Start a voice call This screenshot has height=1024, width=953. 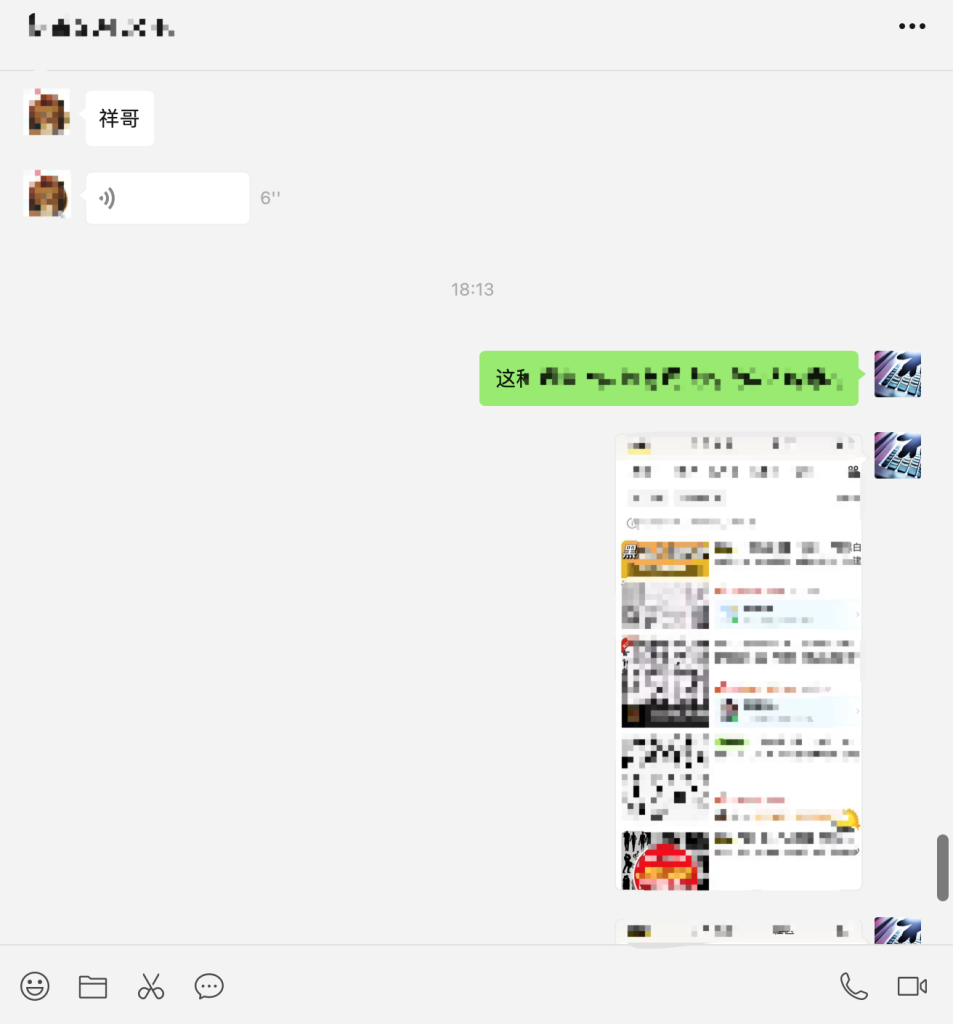coord(853,986)
